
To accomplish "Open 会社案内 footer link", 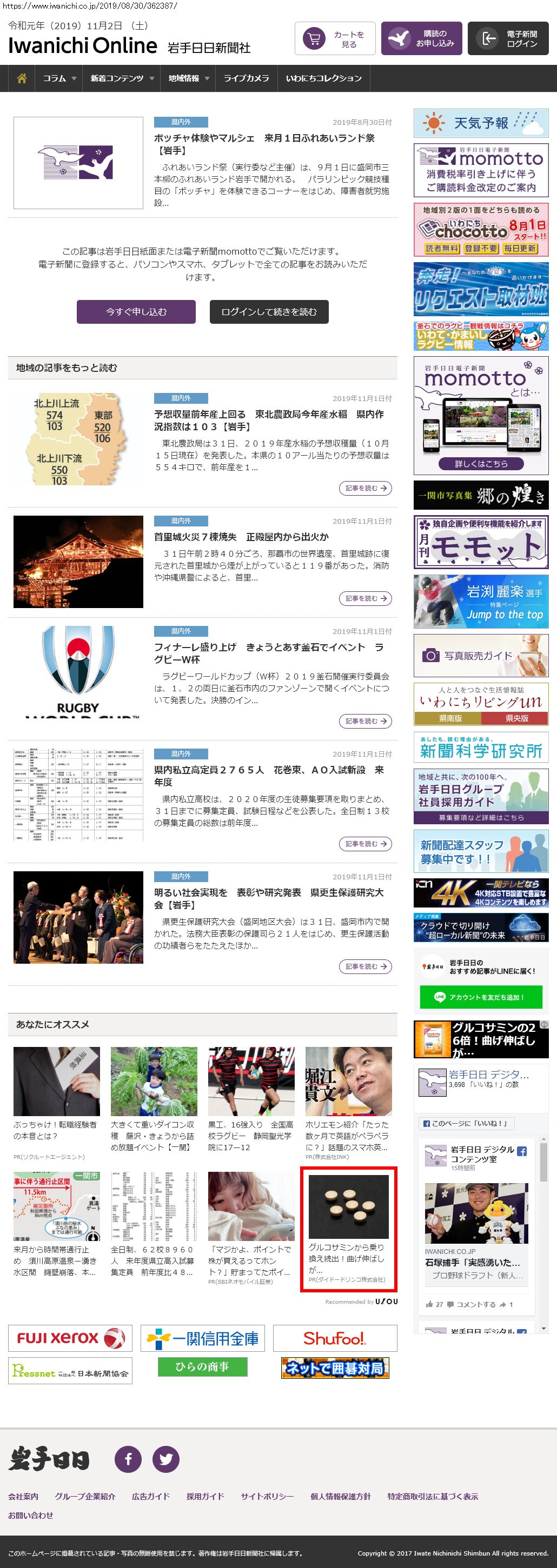I will [x=23, y=1496].
